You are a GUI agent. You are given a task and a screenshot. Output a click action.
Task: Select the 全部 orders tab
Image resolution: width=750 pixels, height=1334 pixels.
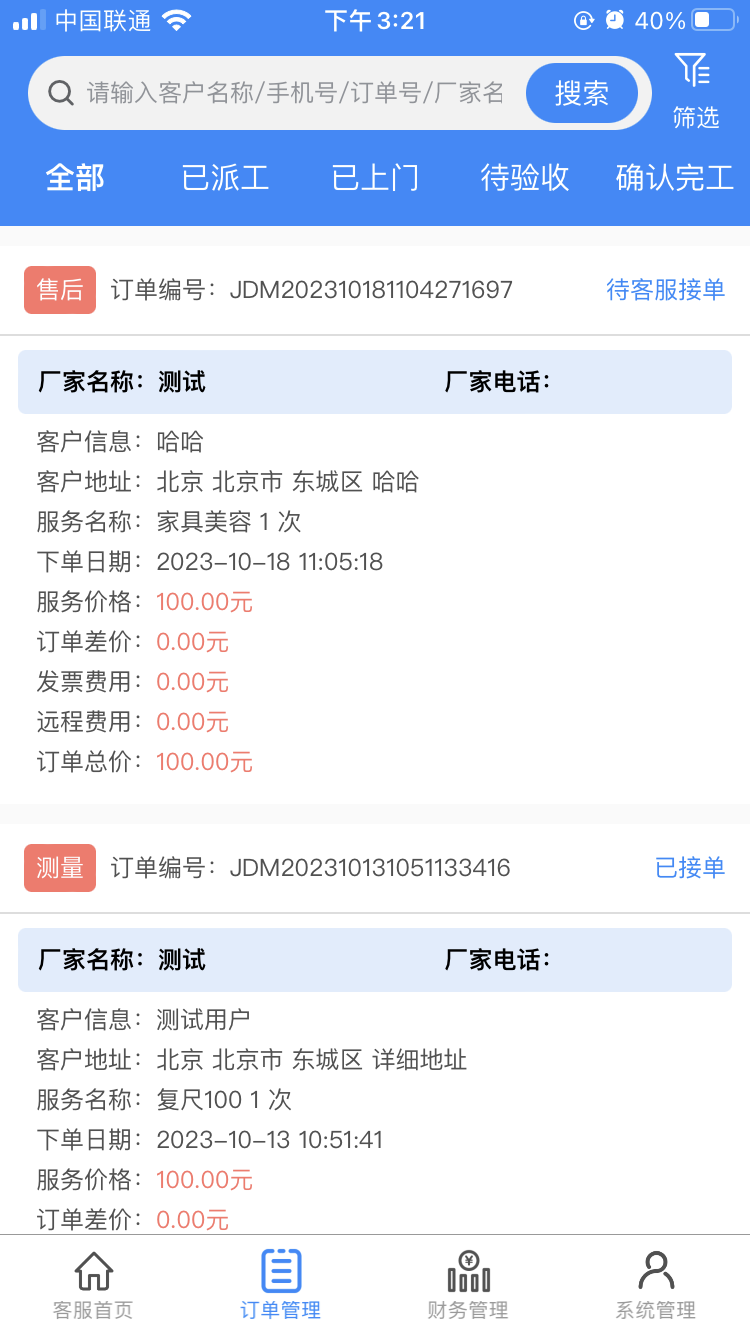(x=74, y=177)
